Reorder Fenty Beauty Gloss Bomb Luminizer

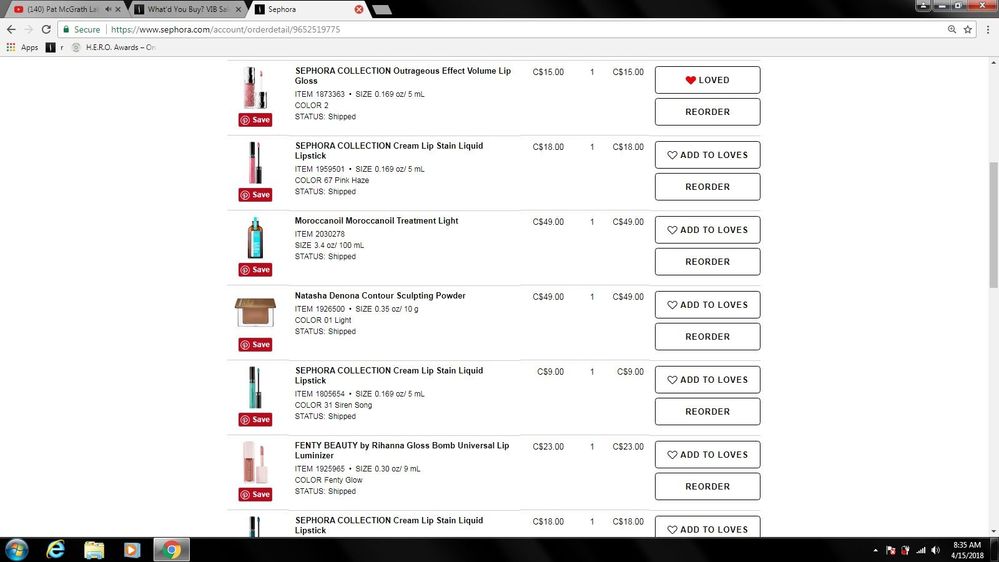click(x=707, y=487)
